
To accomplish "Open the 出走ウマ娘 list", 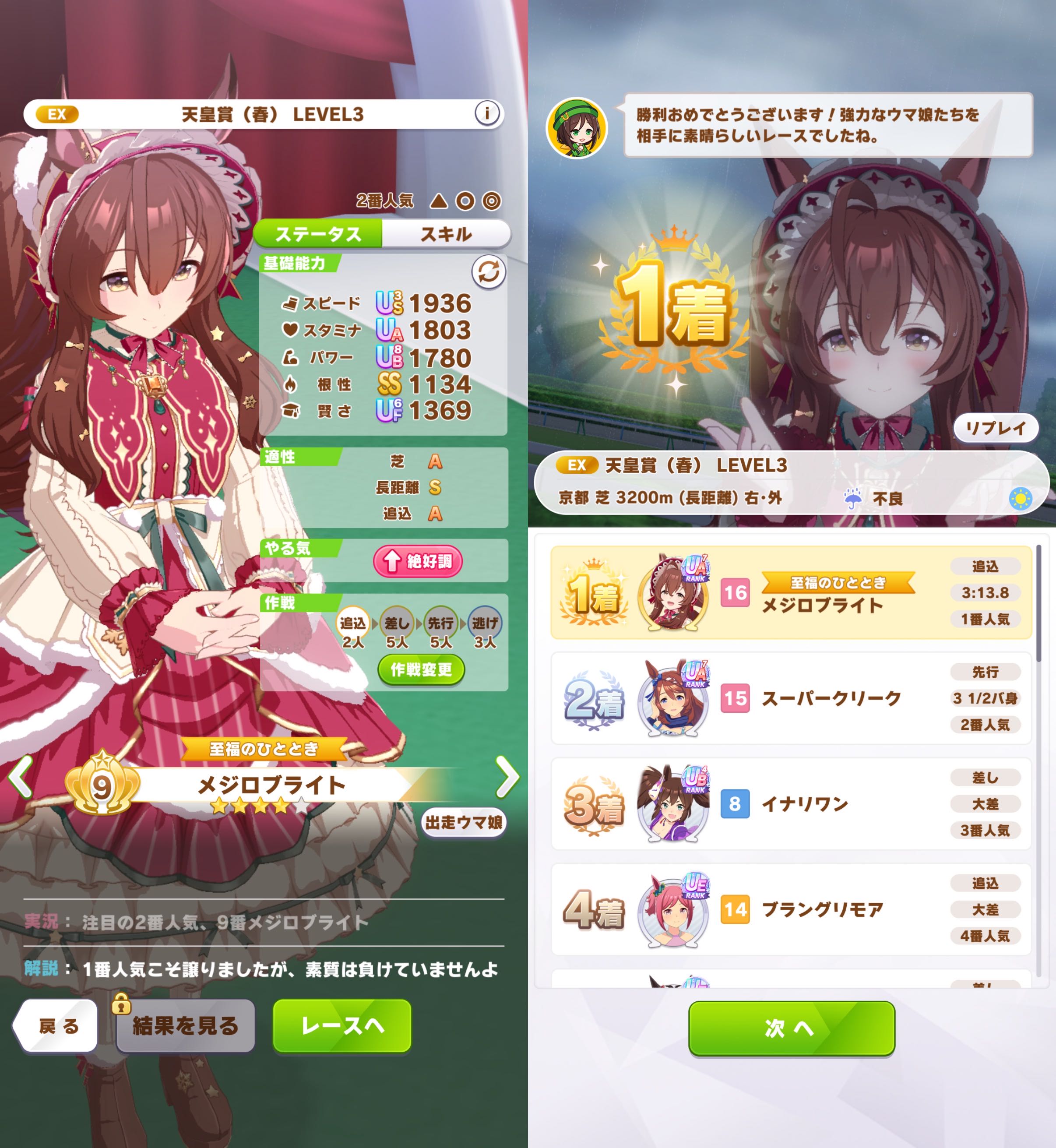I will click(x=464, y=822).
